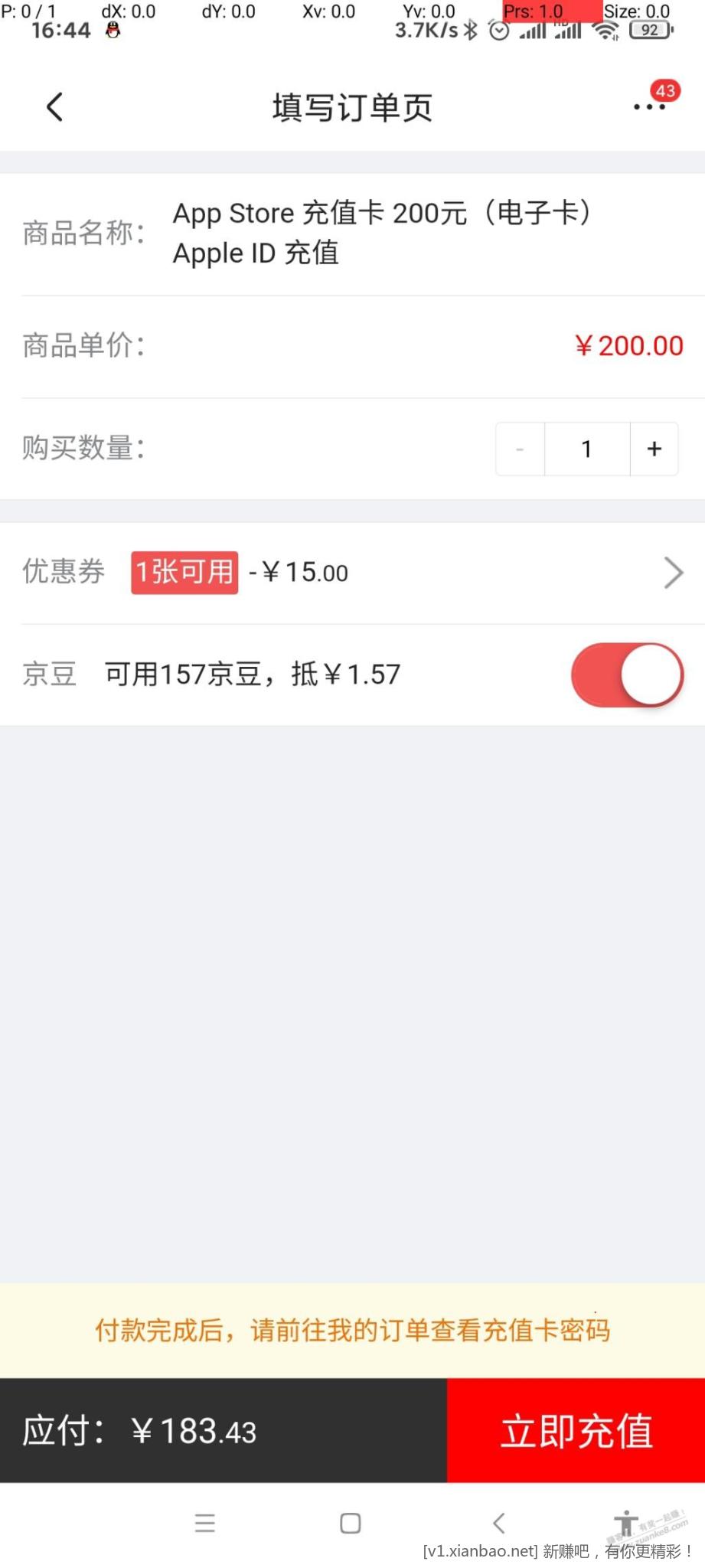The width and height of the screenshot is (705, 1568).
Task: Open the 优惠券 coupon selection row
Action: [352, 573]
